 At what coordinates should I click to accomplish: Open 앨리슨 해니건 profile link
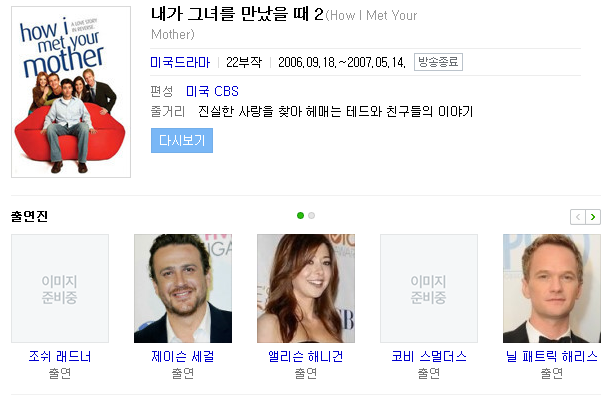(x=306, y=356)
